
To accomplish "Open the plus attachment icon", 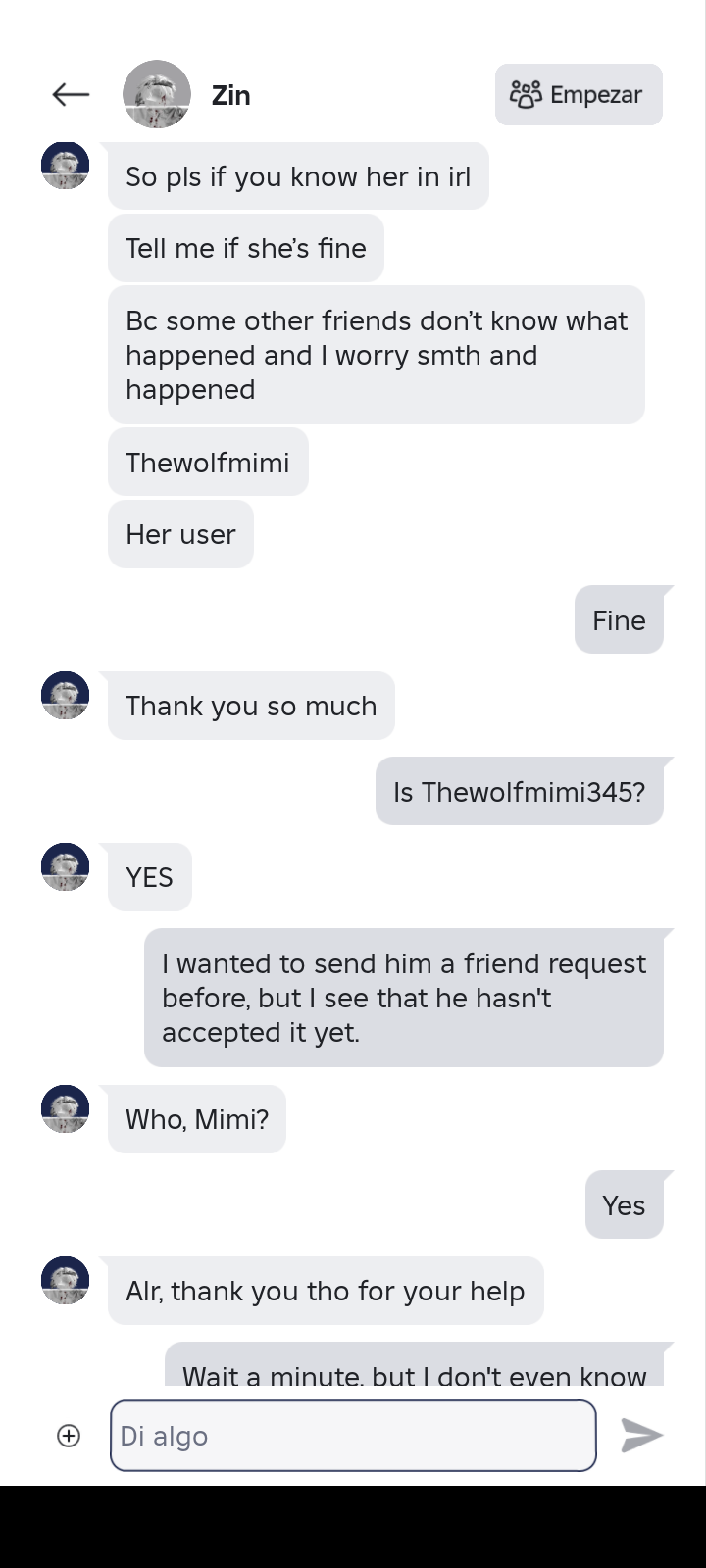I will coord(69,1436).
